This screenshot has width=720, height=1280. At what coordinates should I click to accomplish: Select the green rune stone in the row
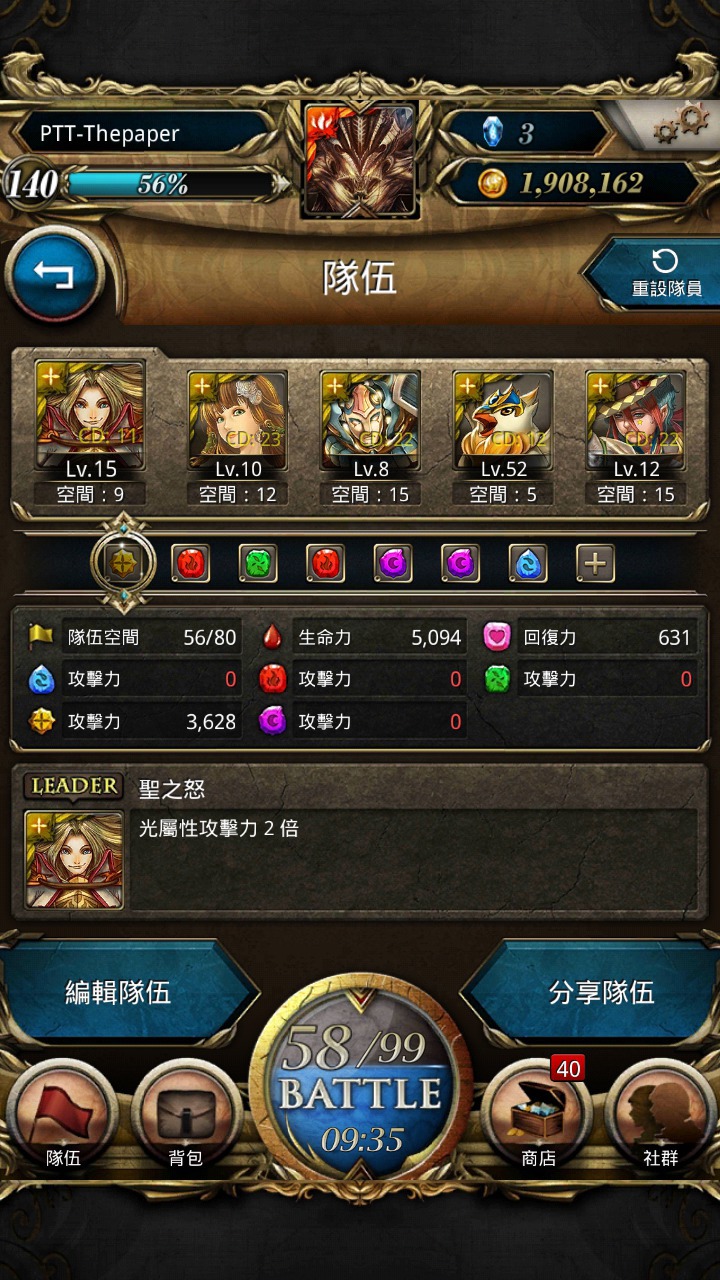258,564
